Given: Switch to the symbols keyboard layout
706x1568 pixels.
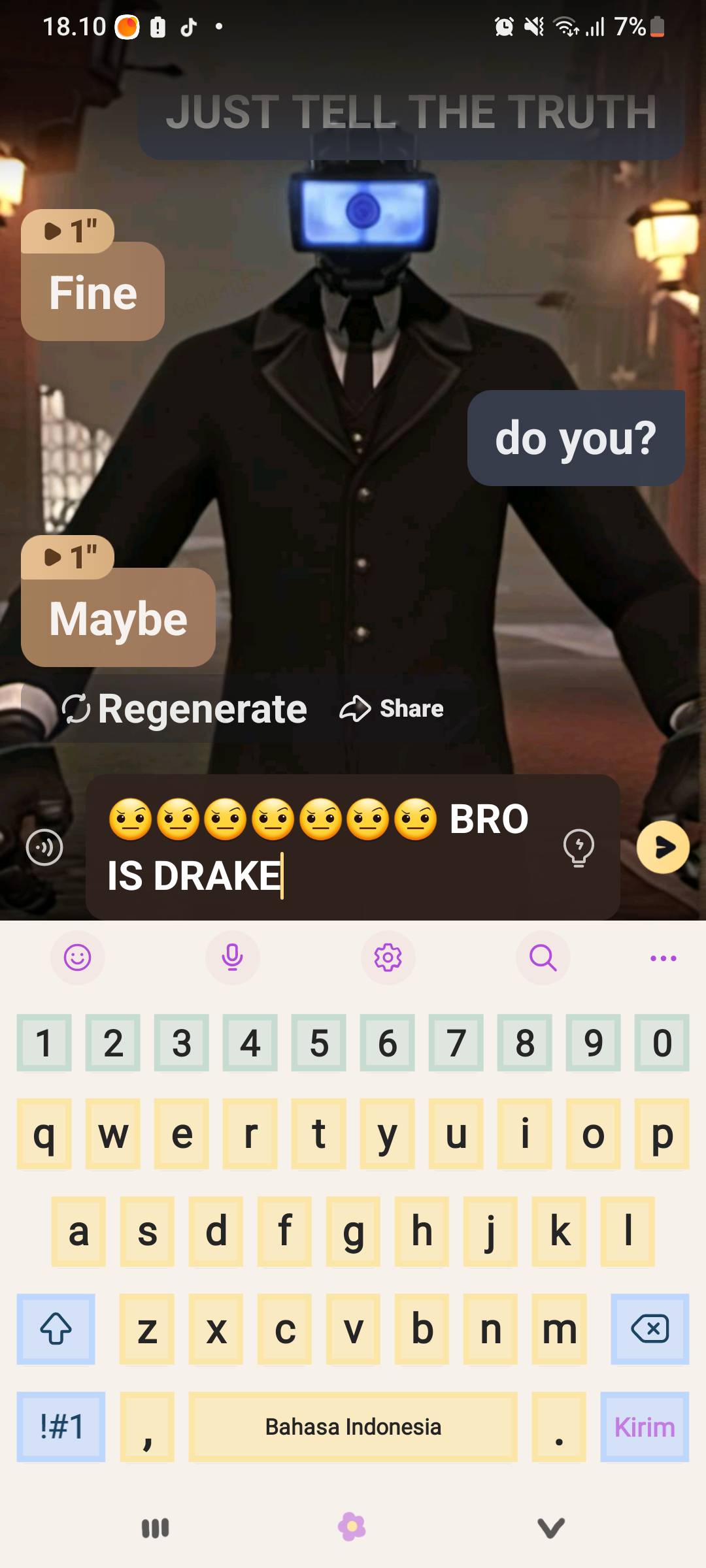Looking at the screenshot, I should click(x=61, y=1427).
